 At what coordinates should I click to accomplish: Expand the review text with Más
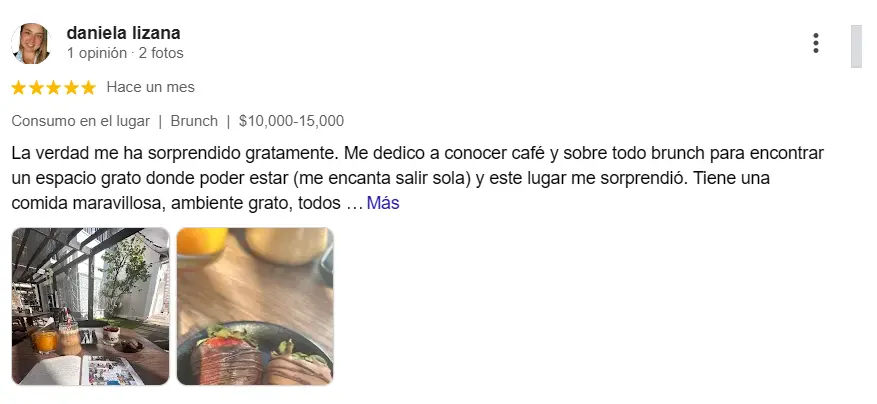[x=383, y=203]
